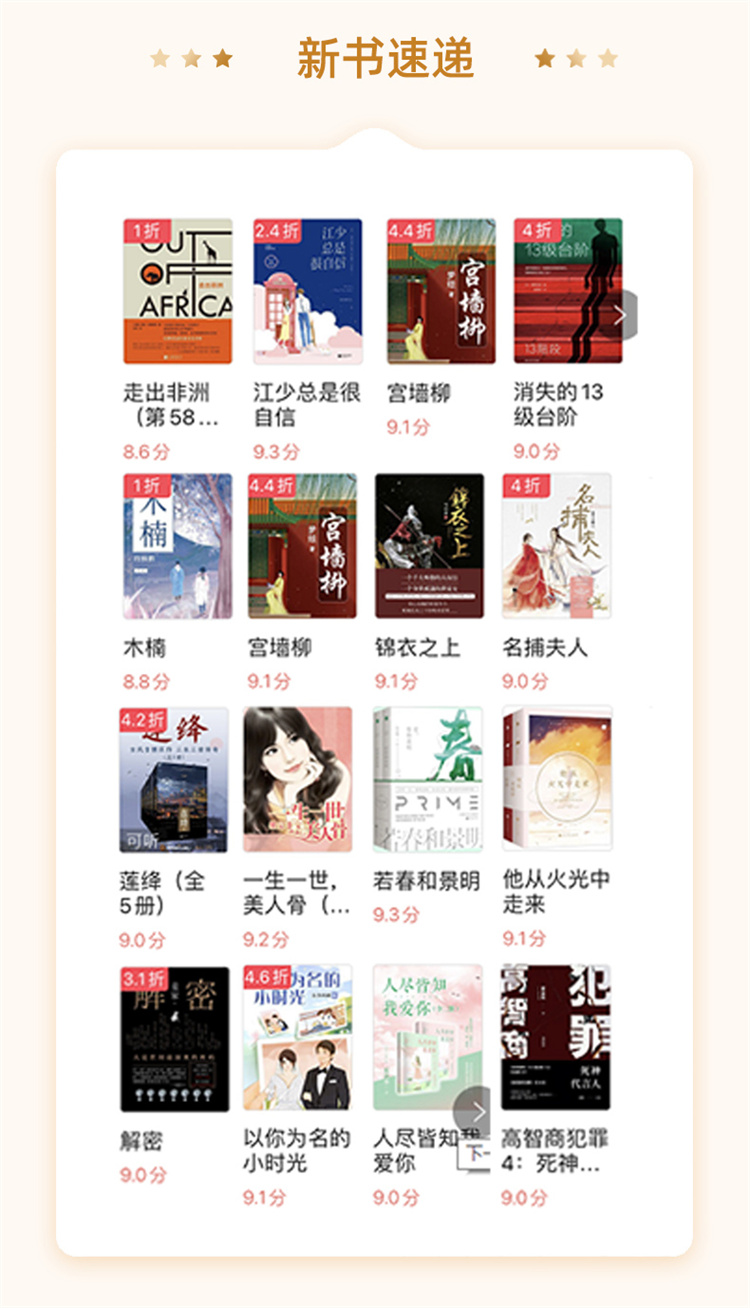Open the book 江少总是很自信

point(306,291)
